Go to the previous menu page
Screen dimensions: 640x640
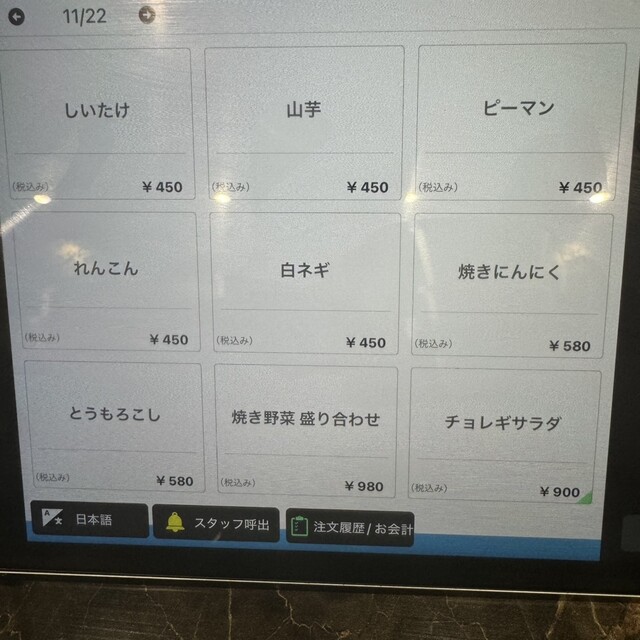coord(17,15)
